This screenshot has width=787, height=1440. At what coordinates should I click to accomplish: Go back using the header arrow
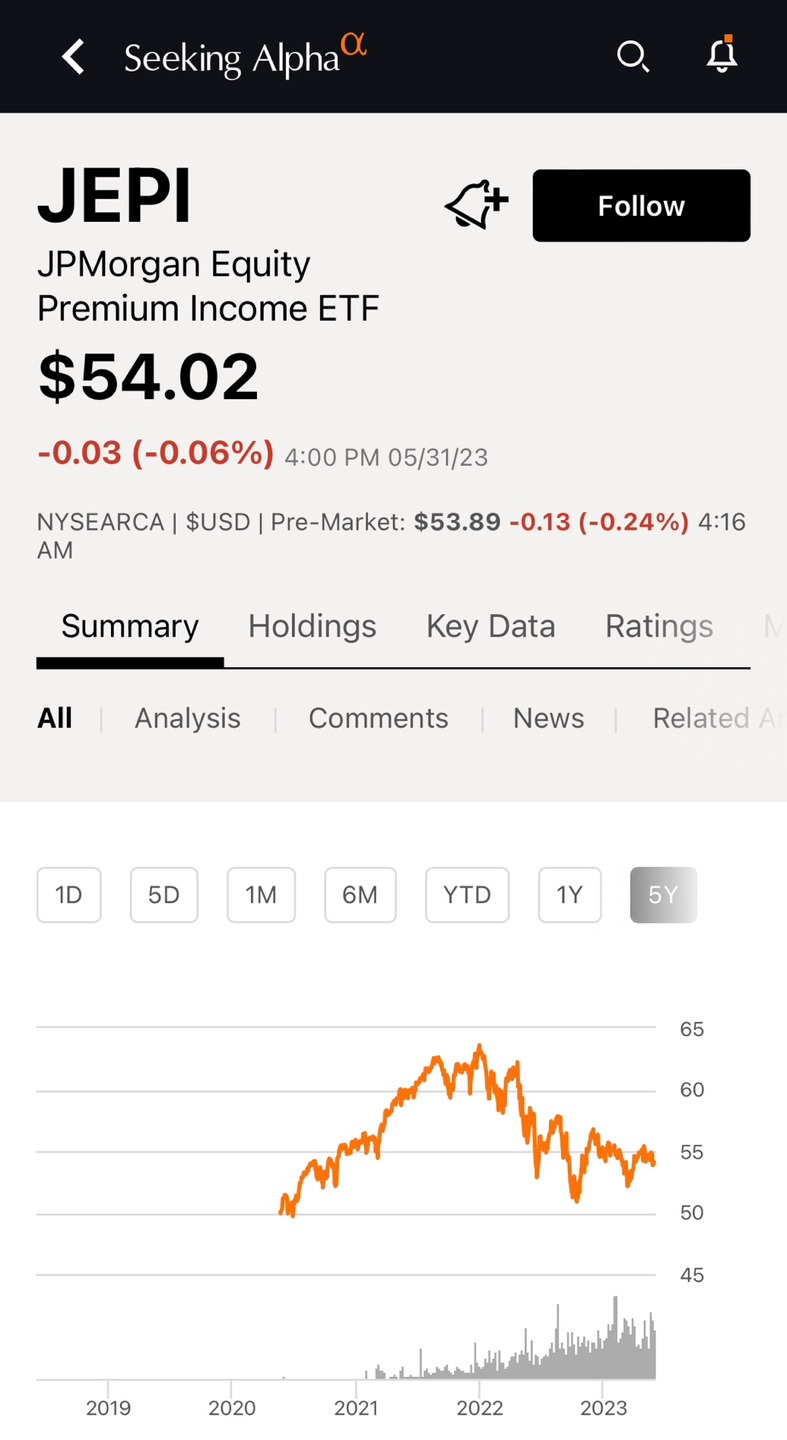pyautogui.click(x=73, y=57)
